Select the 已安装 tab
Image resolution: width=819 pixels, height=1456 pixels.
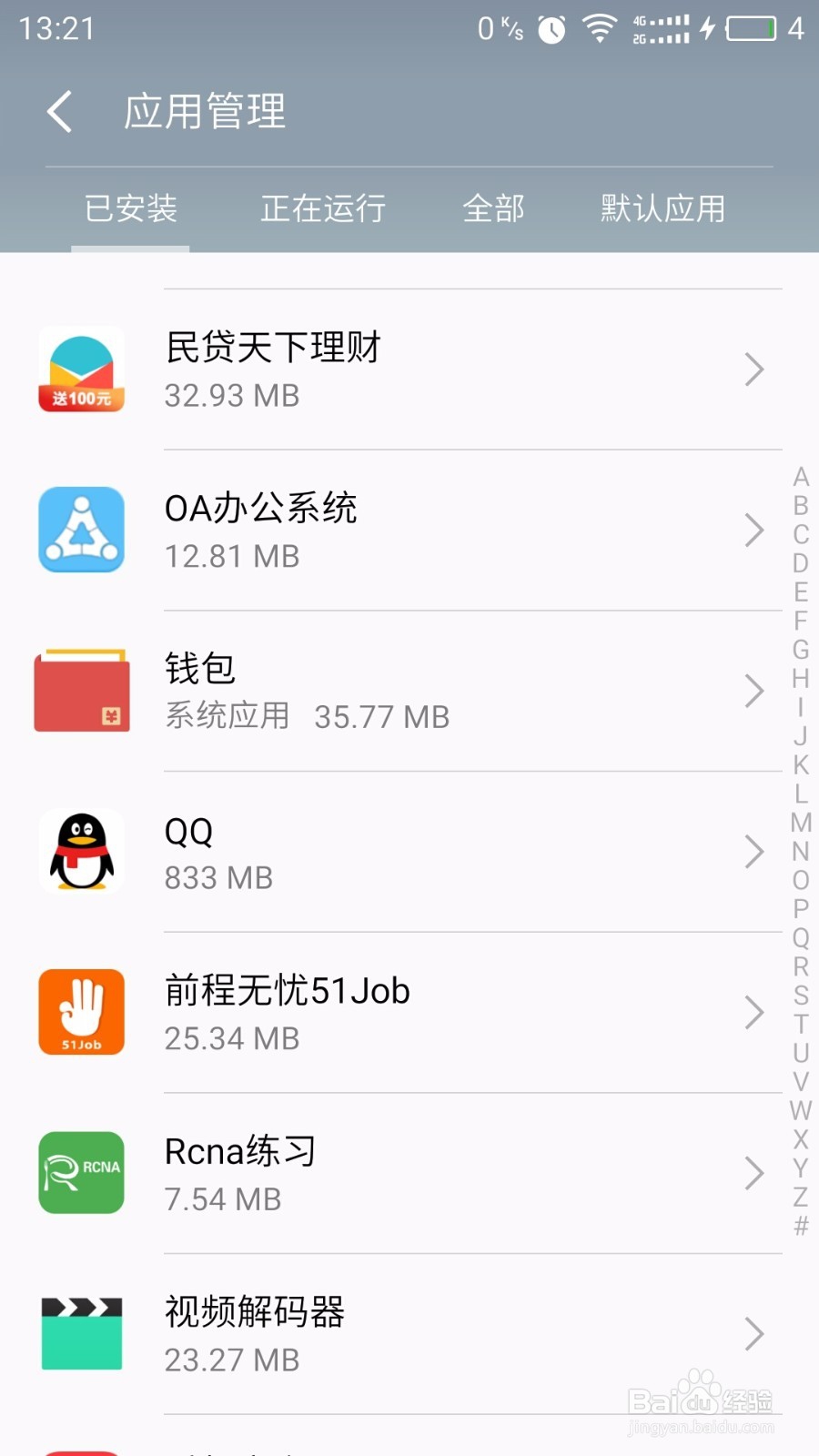click(130, 208)
